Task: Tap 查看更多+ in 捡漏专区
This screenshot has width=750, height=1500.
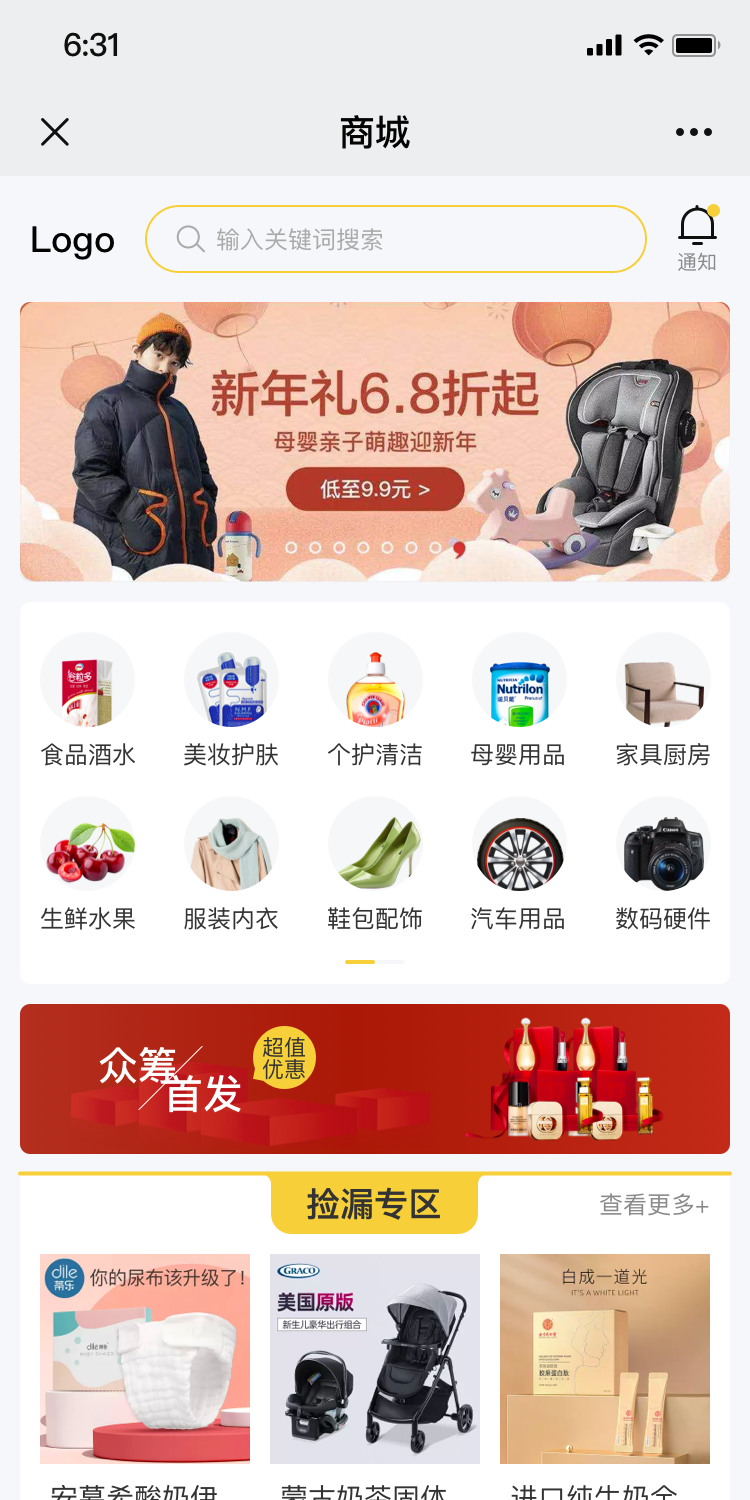Action: pos(654,1205)
